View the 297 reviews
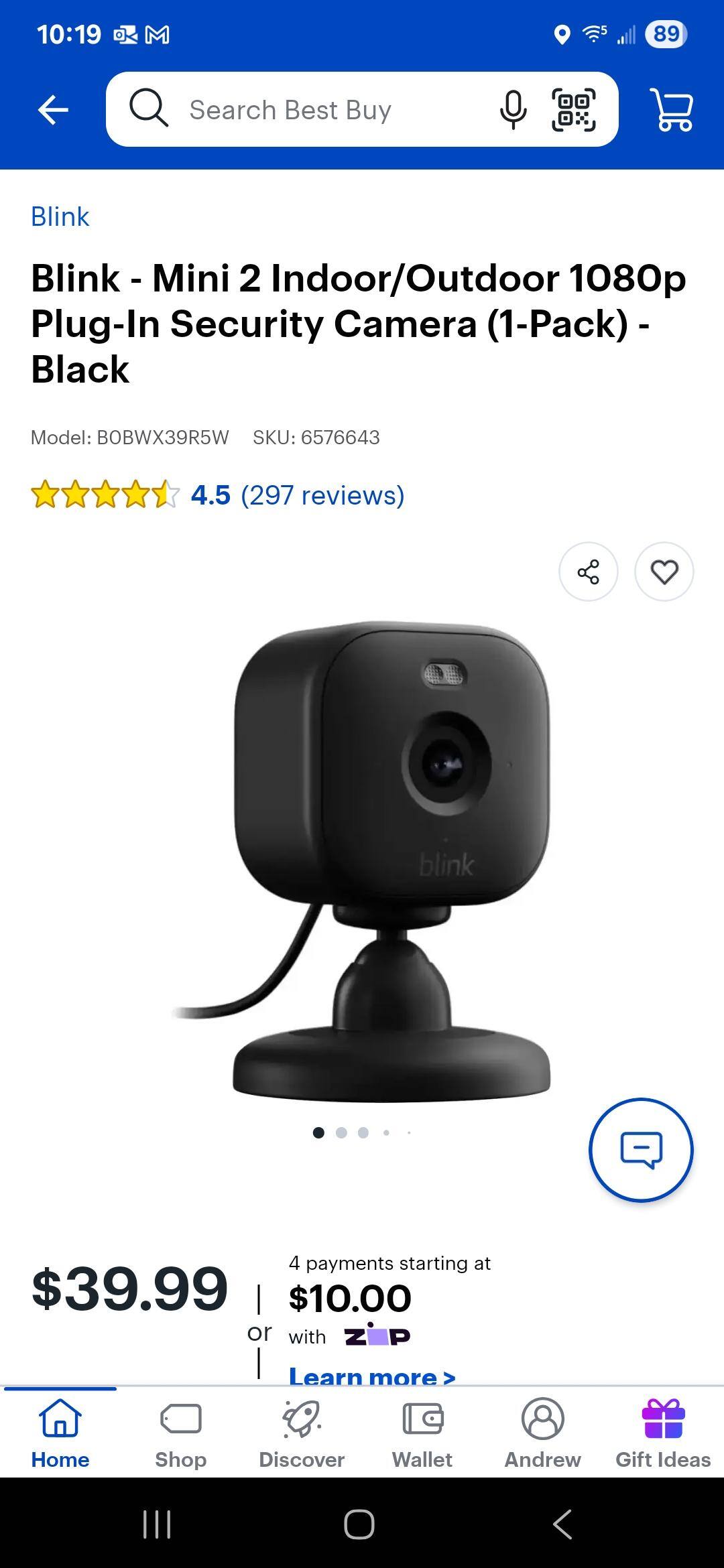724x1568 pixels. 322,495
